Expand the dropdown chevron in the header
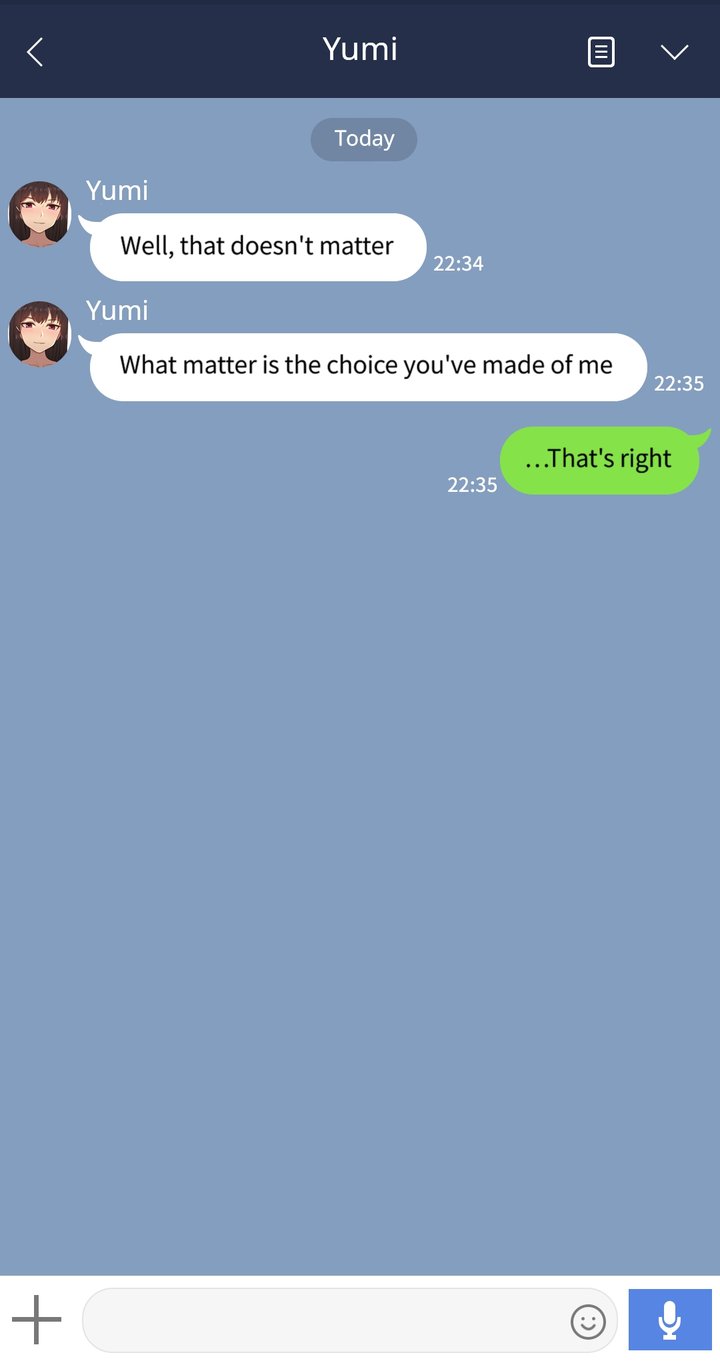 coord(675,52)
